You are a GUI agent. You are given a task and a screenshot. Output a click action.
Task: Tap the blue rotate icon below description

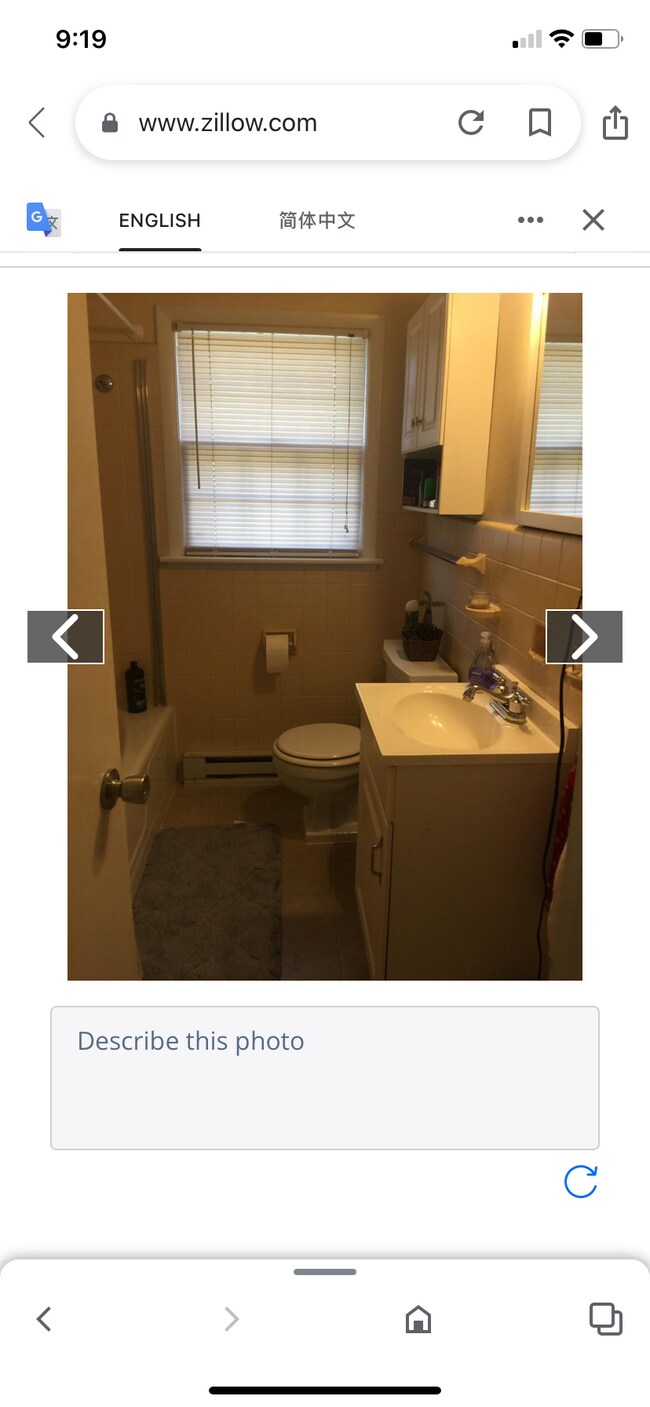click(580, 1181)
